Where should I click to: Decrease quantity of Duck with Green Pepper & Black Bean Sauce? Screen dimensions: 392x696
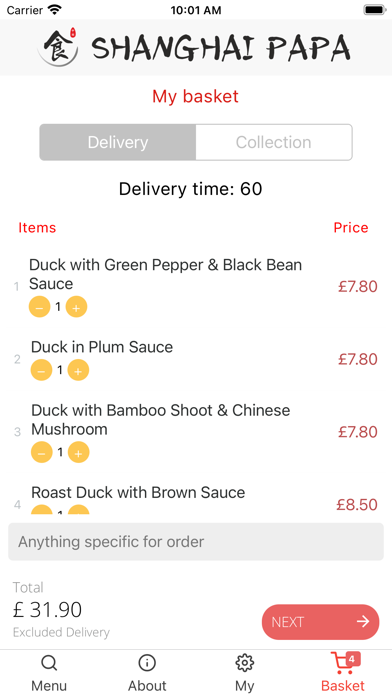click(40, 307)
